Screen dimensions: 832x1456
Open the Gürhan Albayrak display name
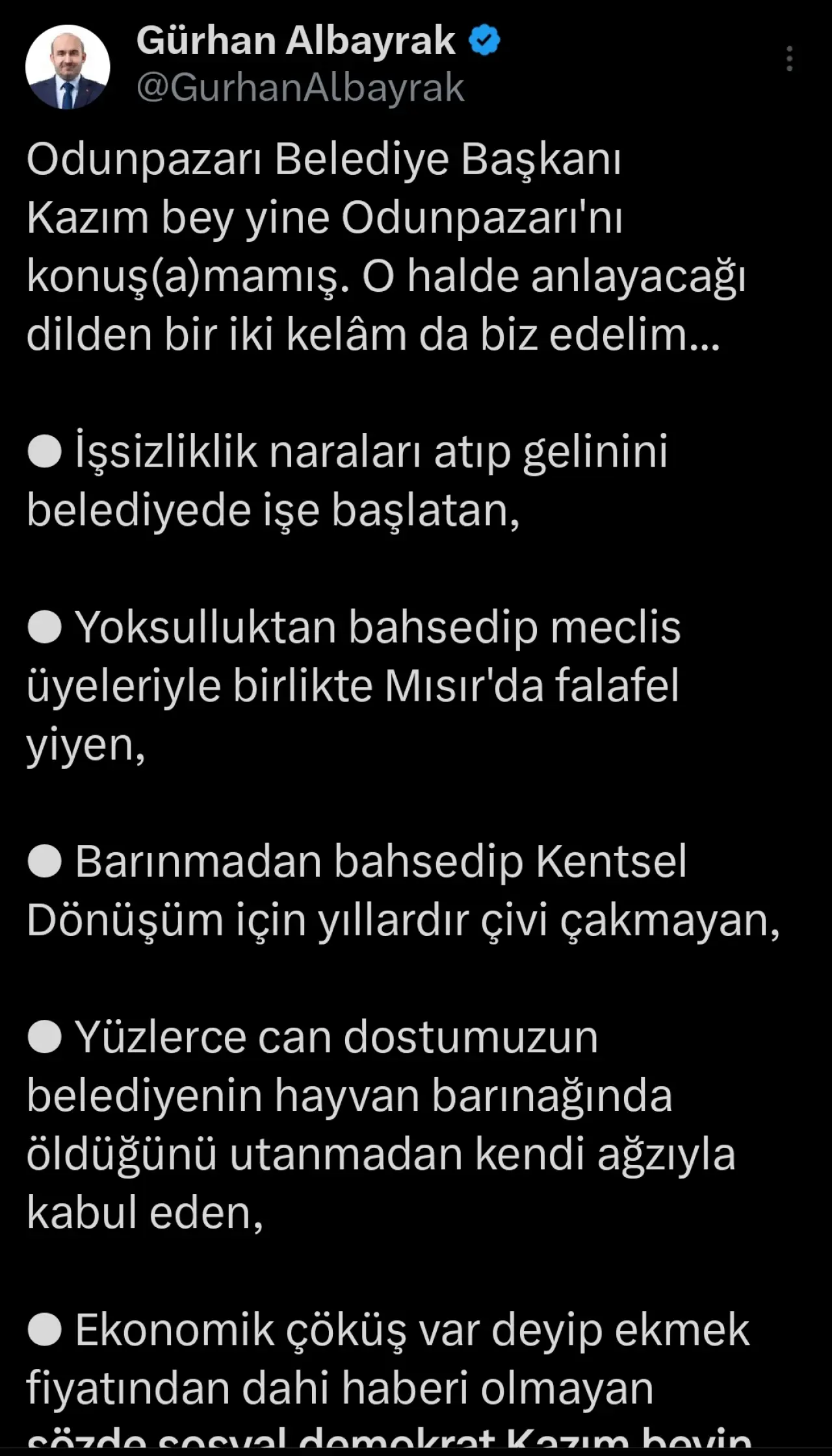pyautogui.click(x=296, y=41)
